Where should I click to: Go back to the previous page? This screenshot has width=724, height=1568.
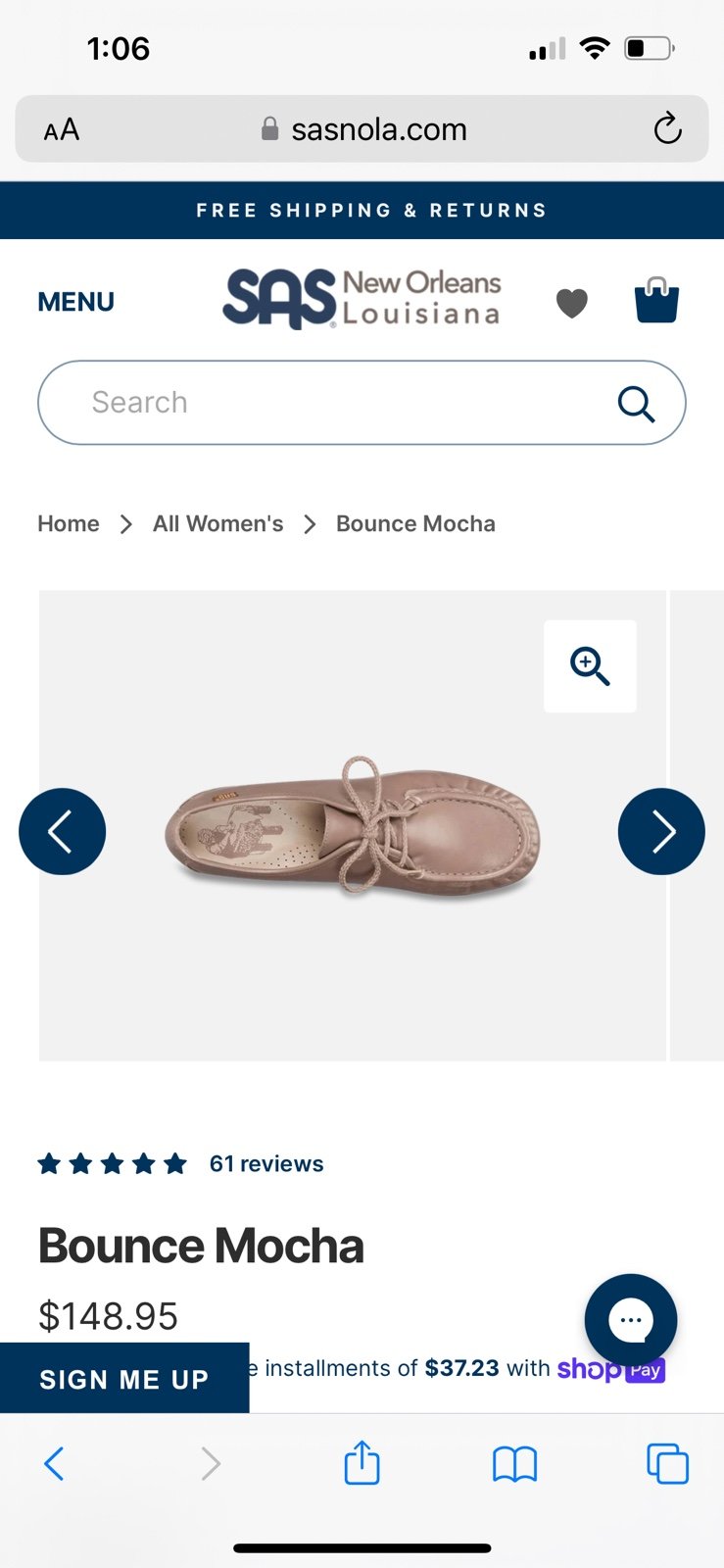54,1464
